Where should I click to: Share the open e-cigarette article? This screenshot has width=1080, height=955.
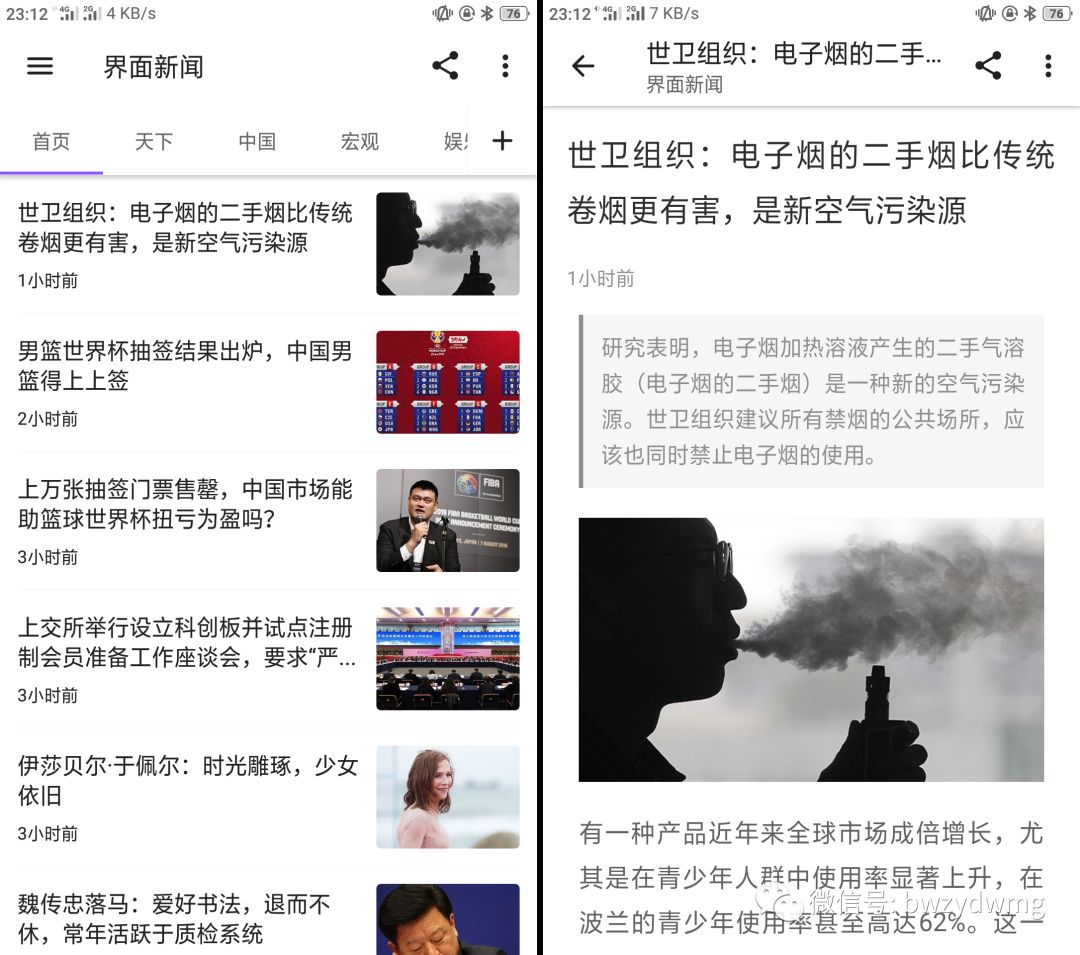(x=988, y=66)
